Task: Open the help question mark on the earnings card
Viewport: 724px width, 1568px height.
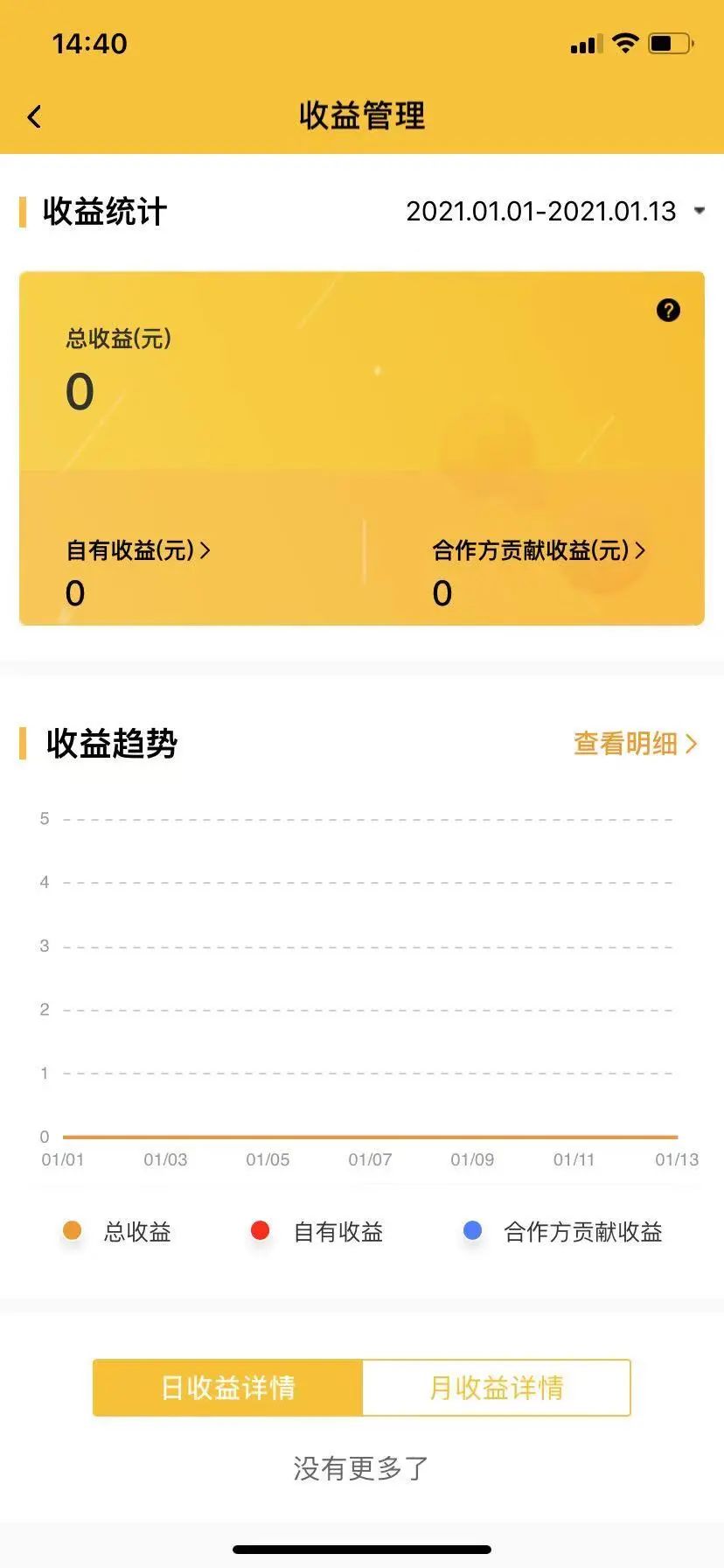Action: click(668, 310)
